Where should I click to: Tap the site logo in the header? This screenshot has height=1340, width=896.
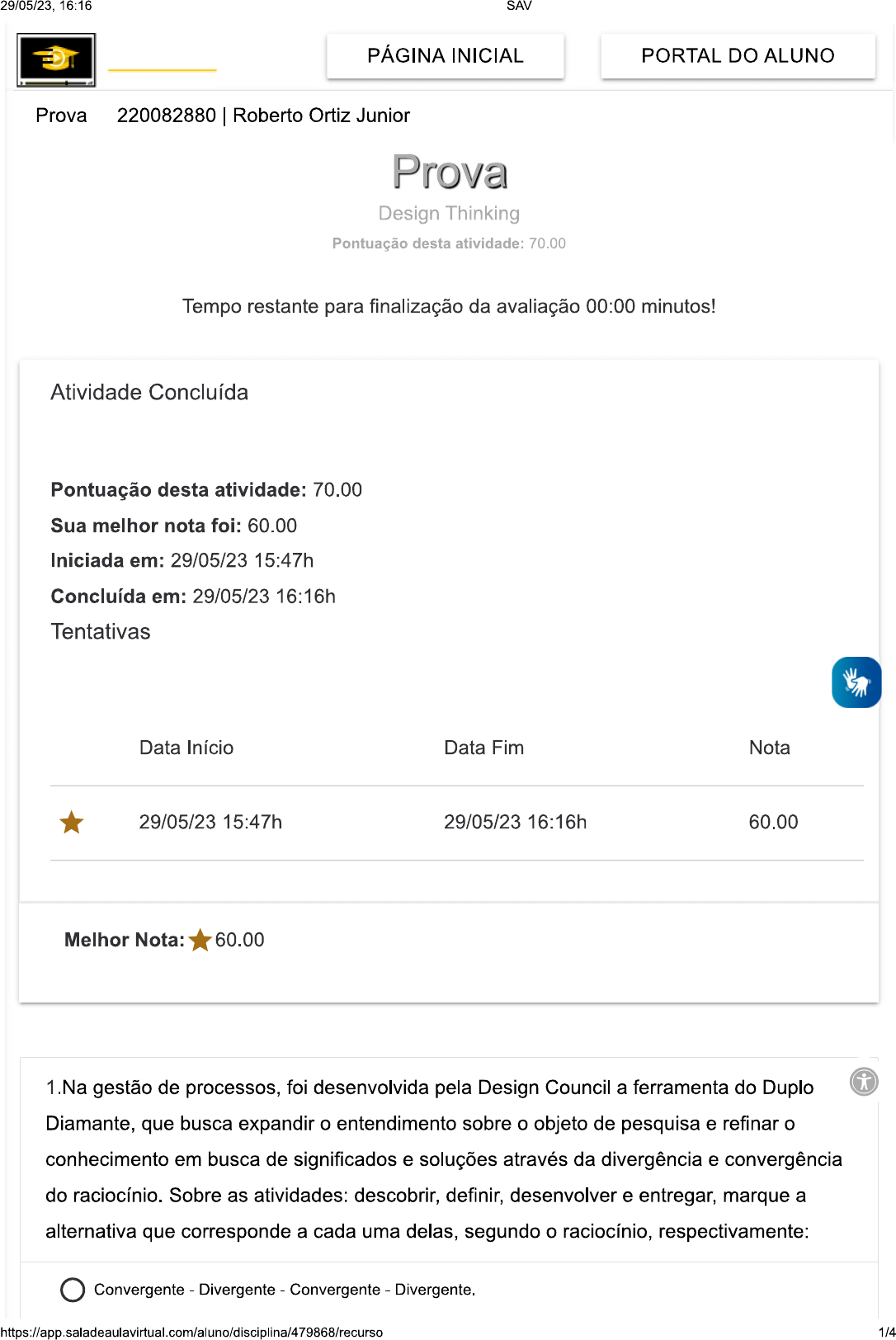click(x=56, y=59)
